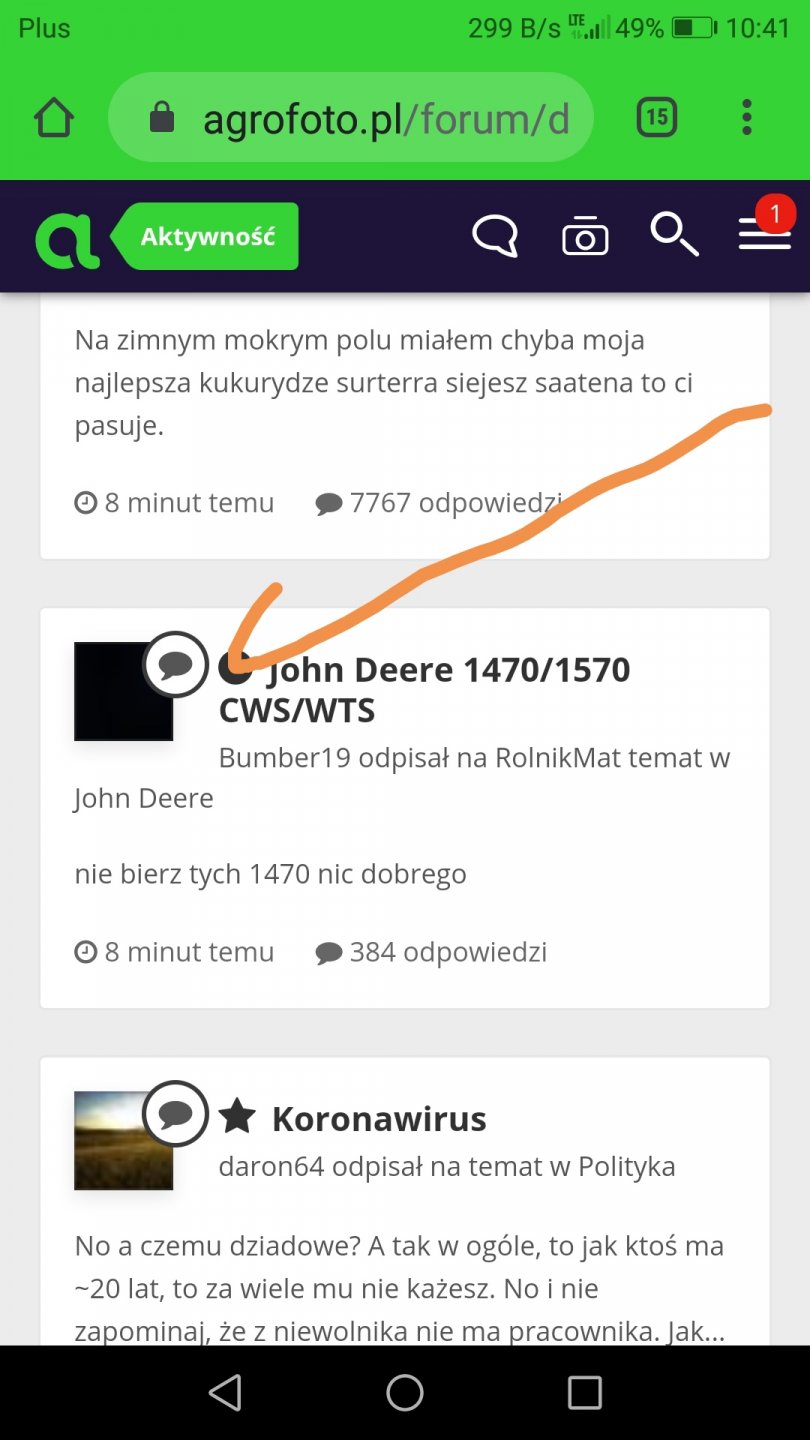Open the camera photo upload icon
Screen dimensions: 810x1440
tap(585, 238)
